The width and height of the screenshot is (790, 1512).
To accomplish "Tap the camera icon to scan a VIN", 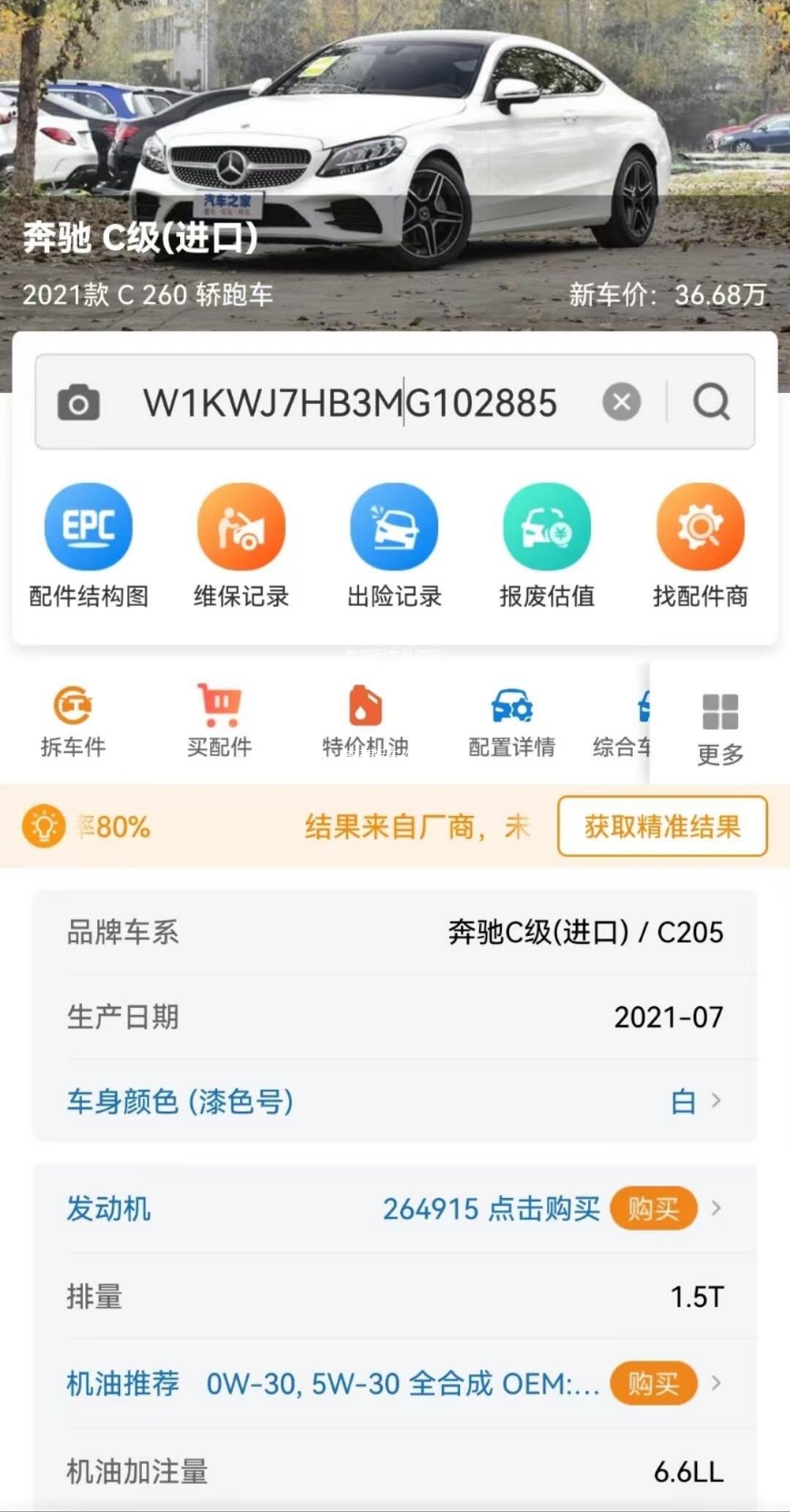I will [78, 403].
